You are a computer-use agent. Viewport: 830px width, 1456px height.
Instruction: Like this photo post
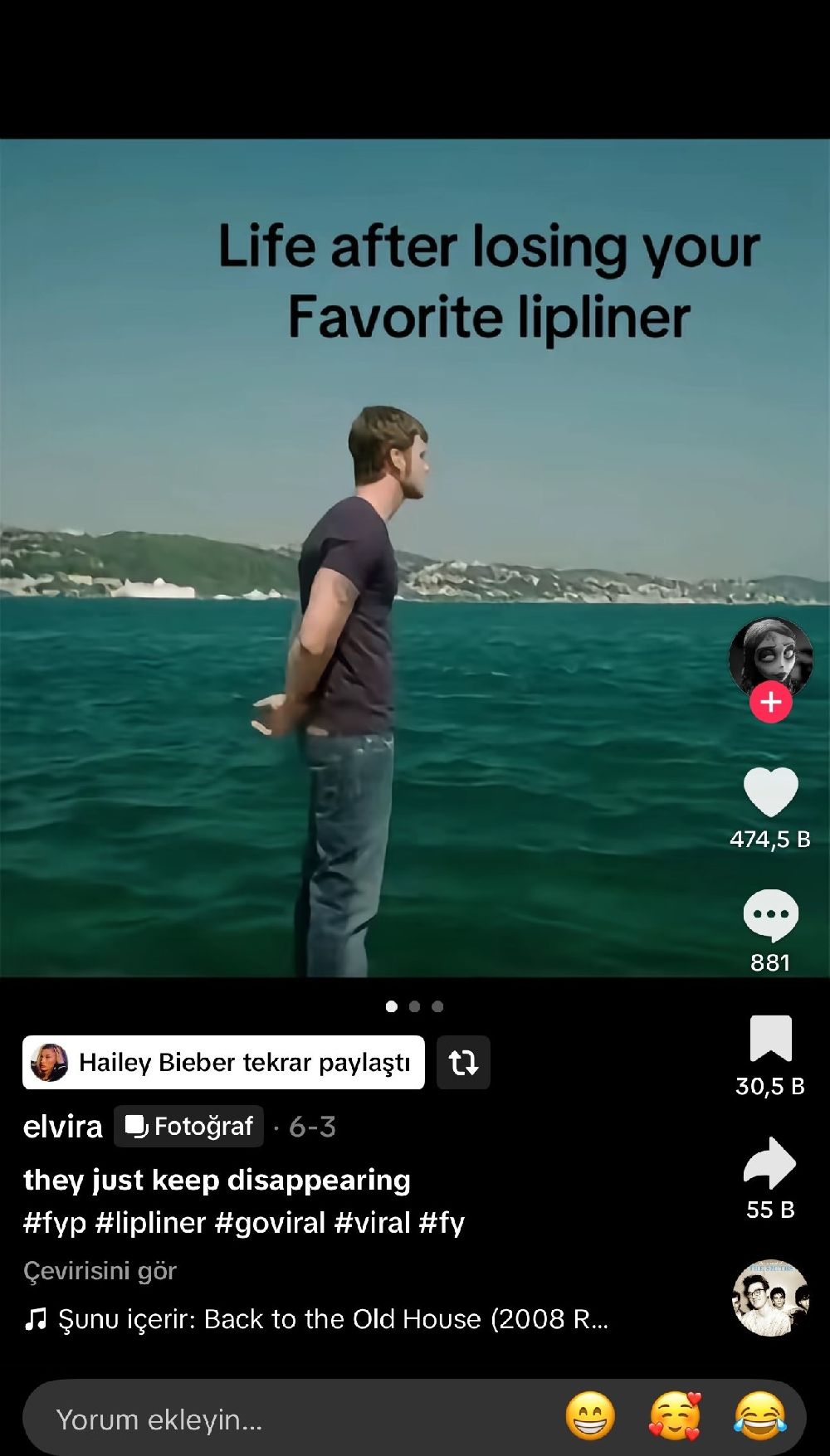[770, 792]
